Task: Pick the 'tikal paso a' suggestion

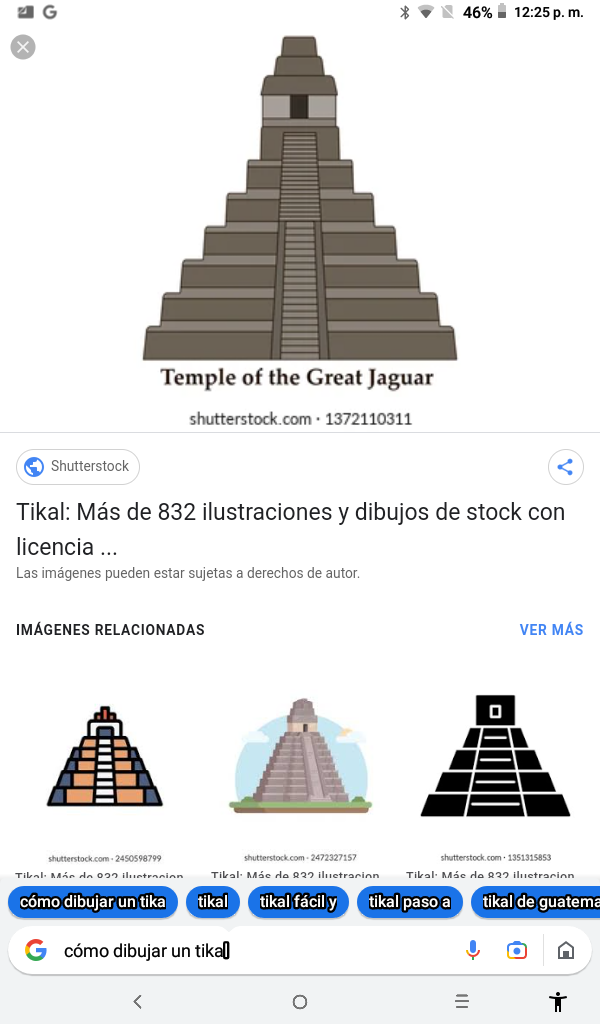Action: (x=410, y=902)
